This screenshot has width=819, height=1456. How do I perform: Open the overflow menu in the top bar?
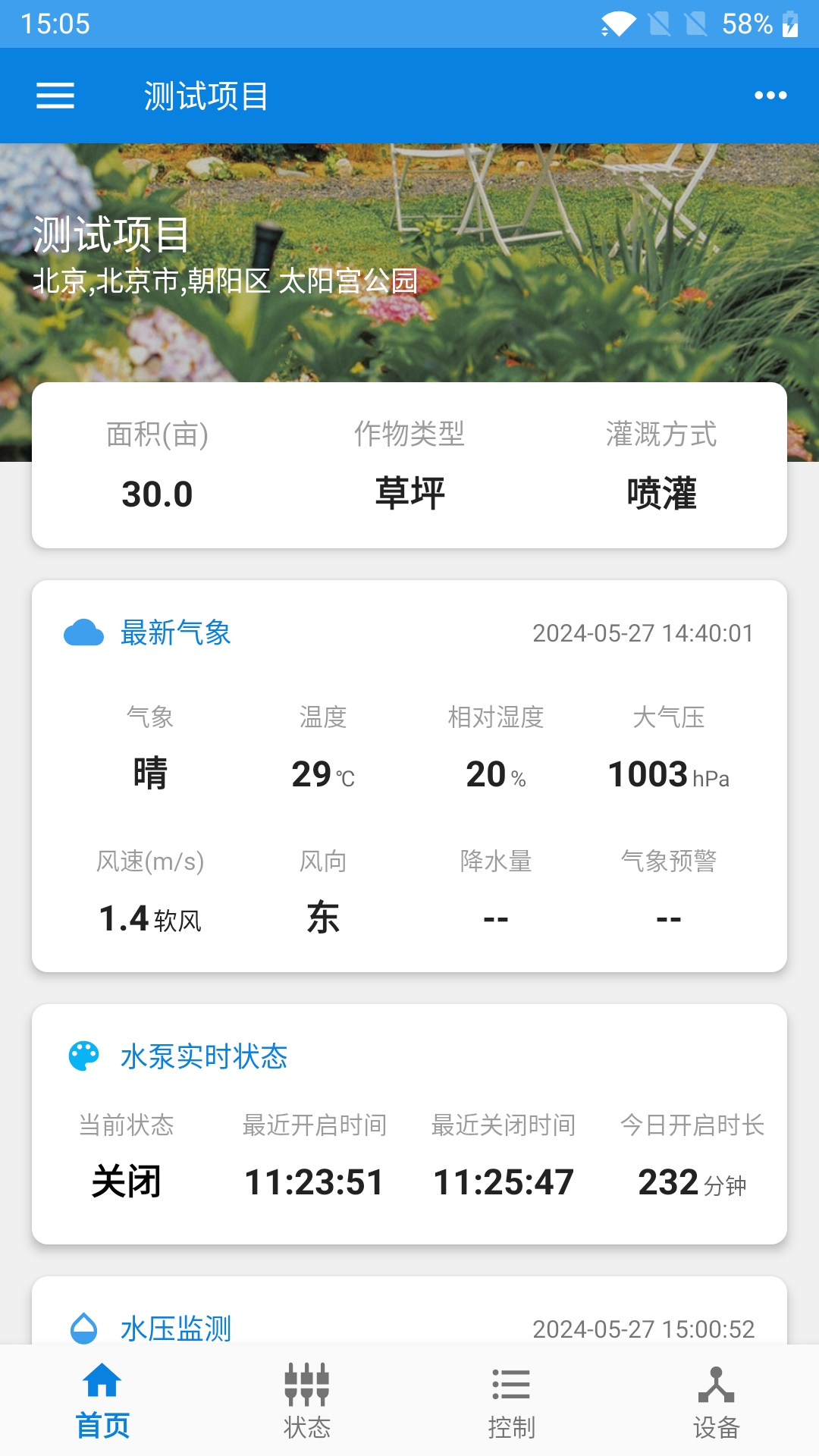coord(771,96)
